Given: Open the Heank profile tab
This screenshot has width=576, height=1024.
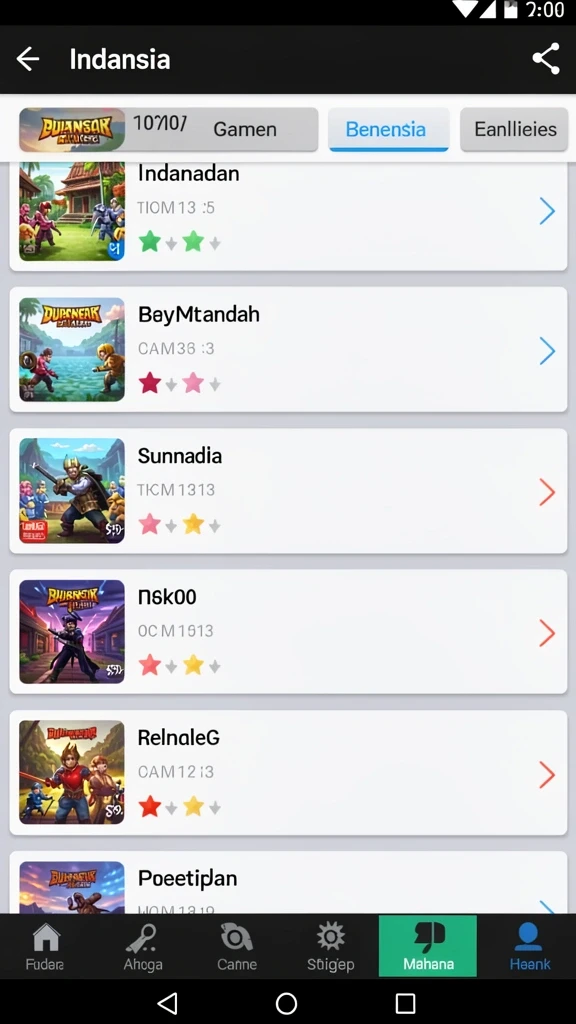Looking at the screenshot, I should pyautogui.click(x=530, y=947).
